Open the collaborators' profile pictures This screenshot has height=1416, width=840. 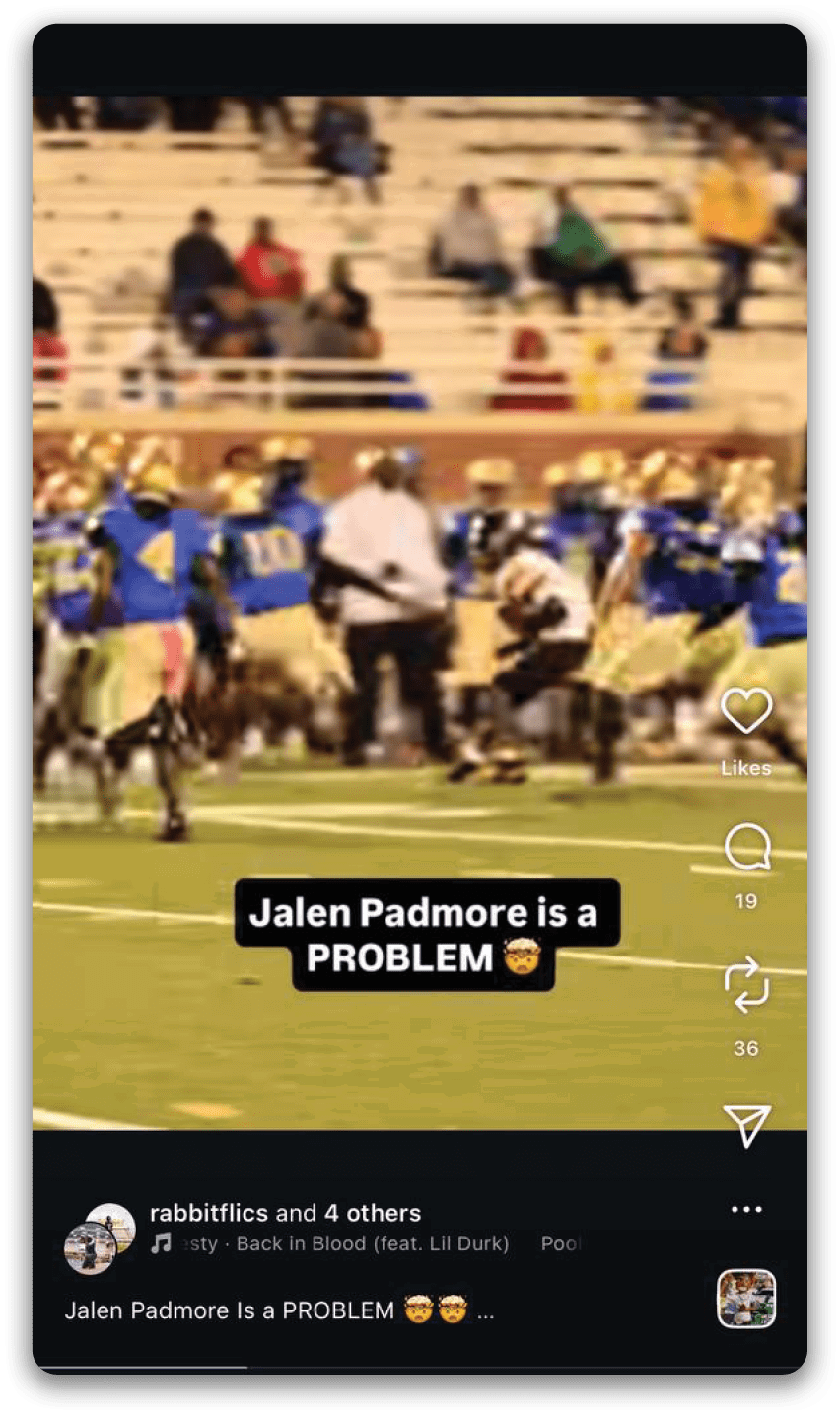[99, 1238]
